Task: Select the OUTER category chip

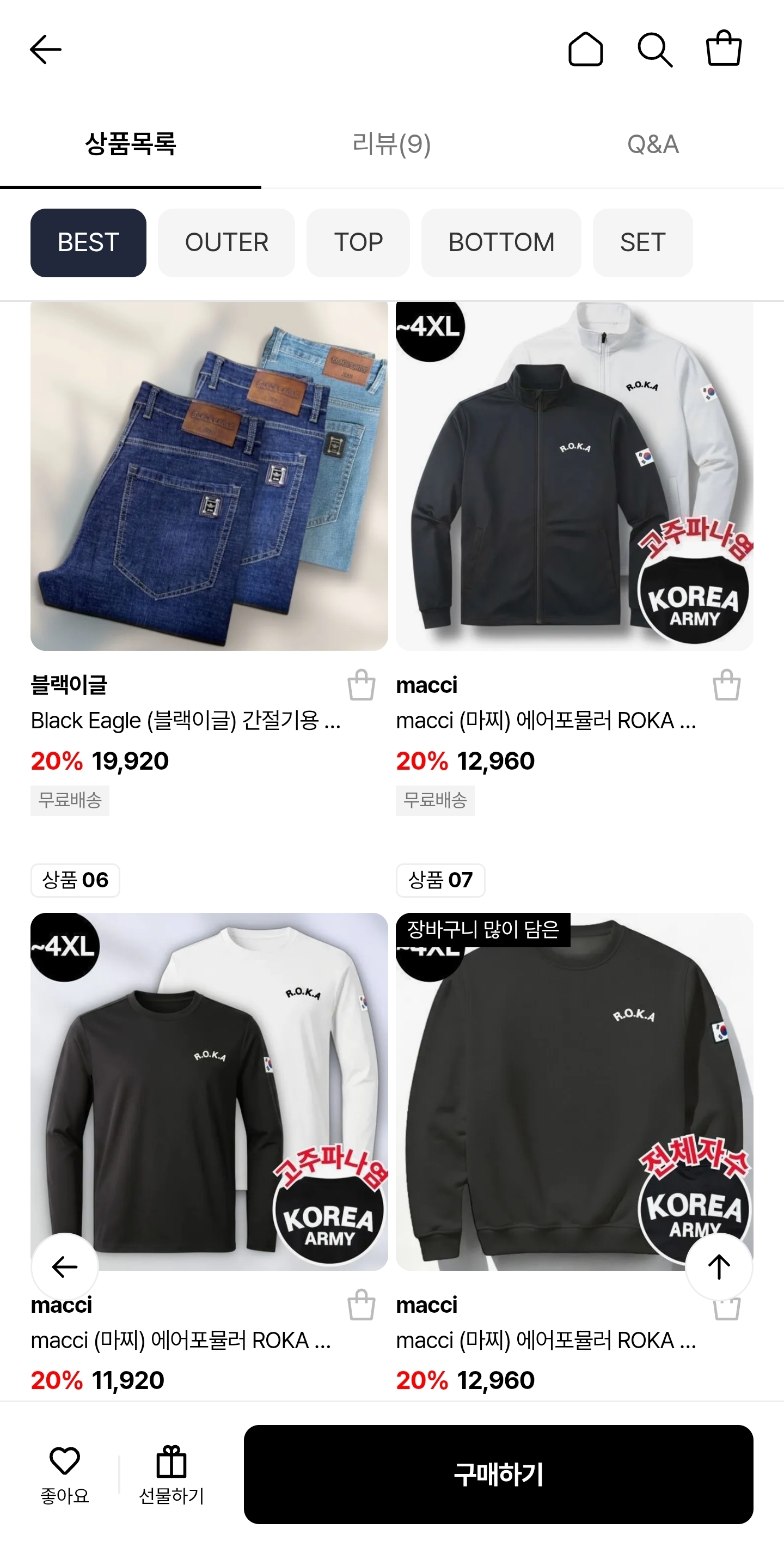Action: 226,242
